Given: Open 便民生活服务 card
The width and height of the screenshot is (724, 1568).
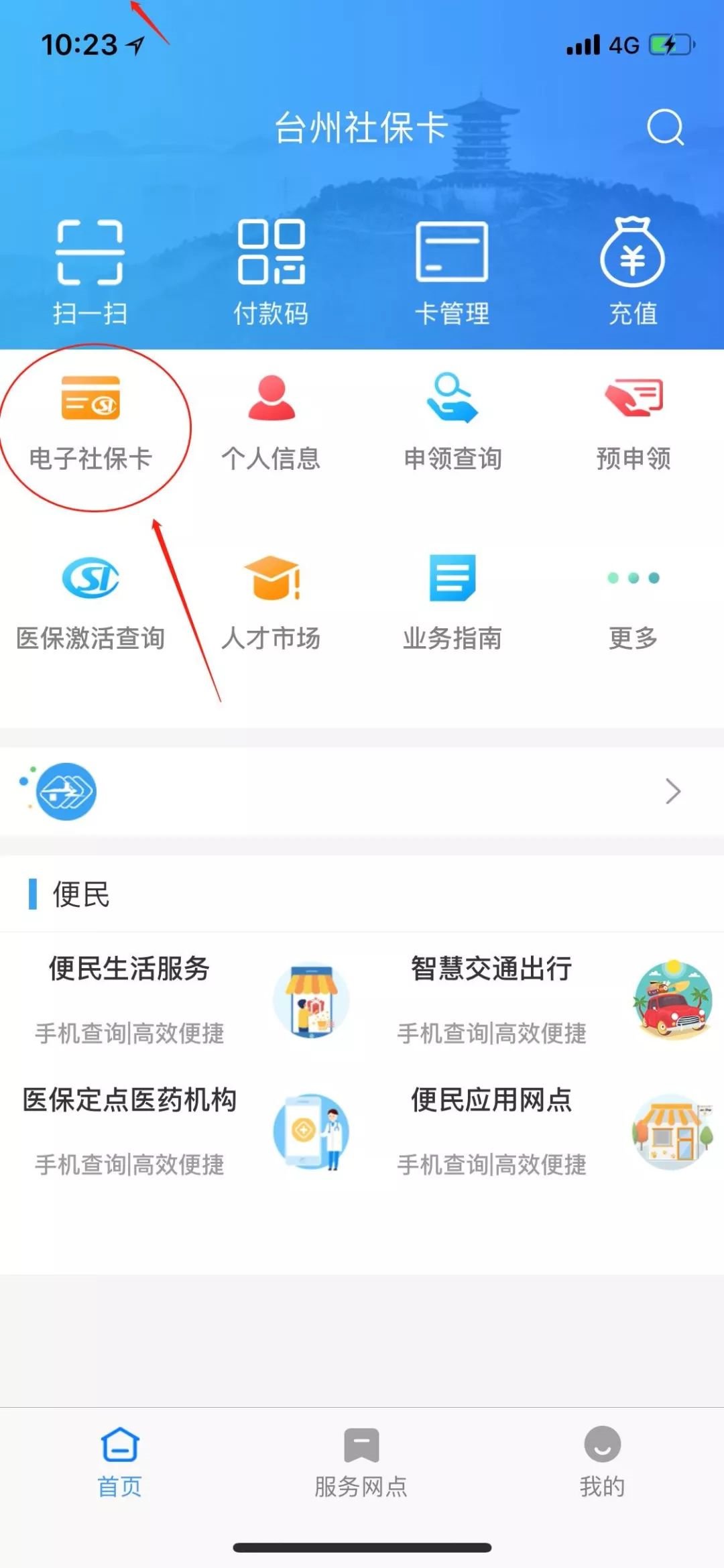Looking at the screenshot, I should pyautogui.click(x=181, y=999).
